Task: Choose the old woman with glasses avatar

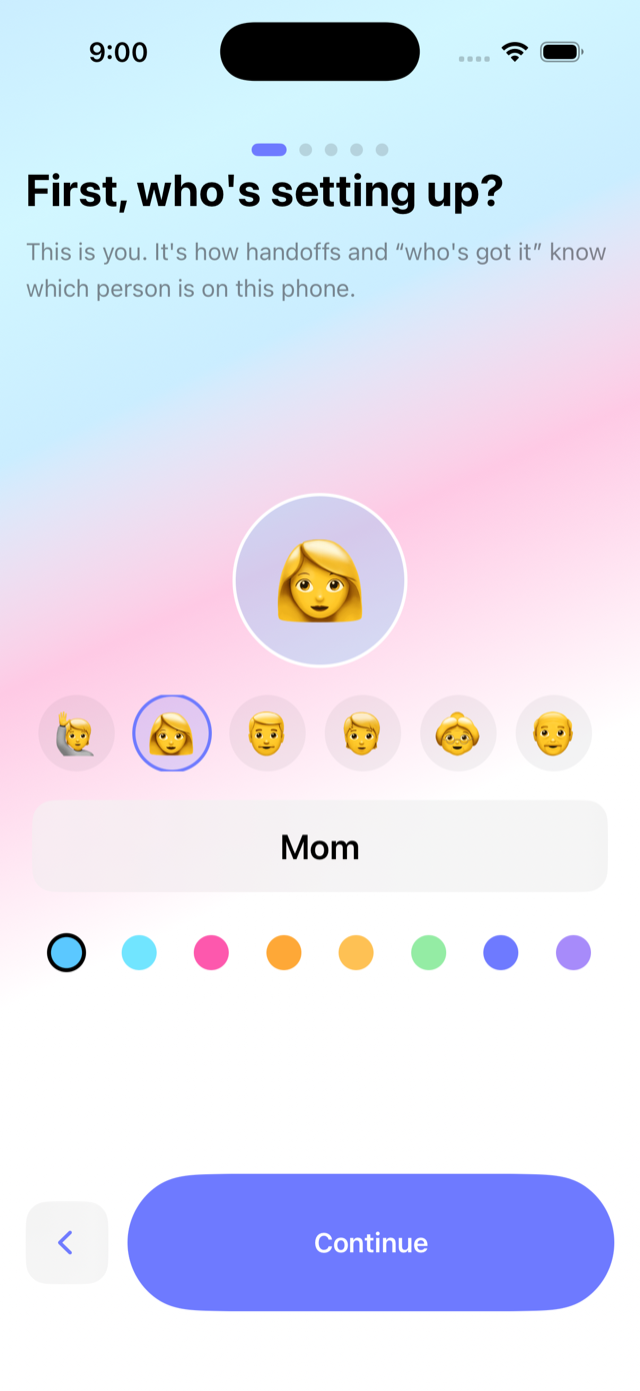Action: click(x=458, y=733)
